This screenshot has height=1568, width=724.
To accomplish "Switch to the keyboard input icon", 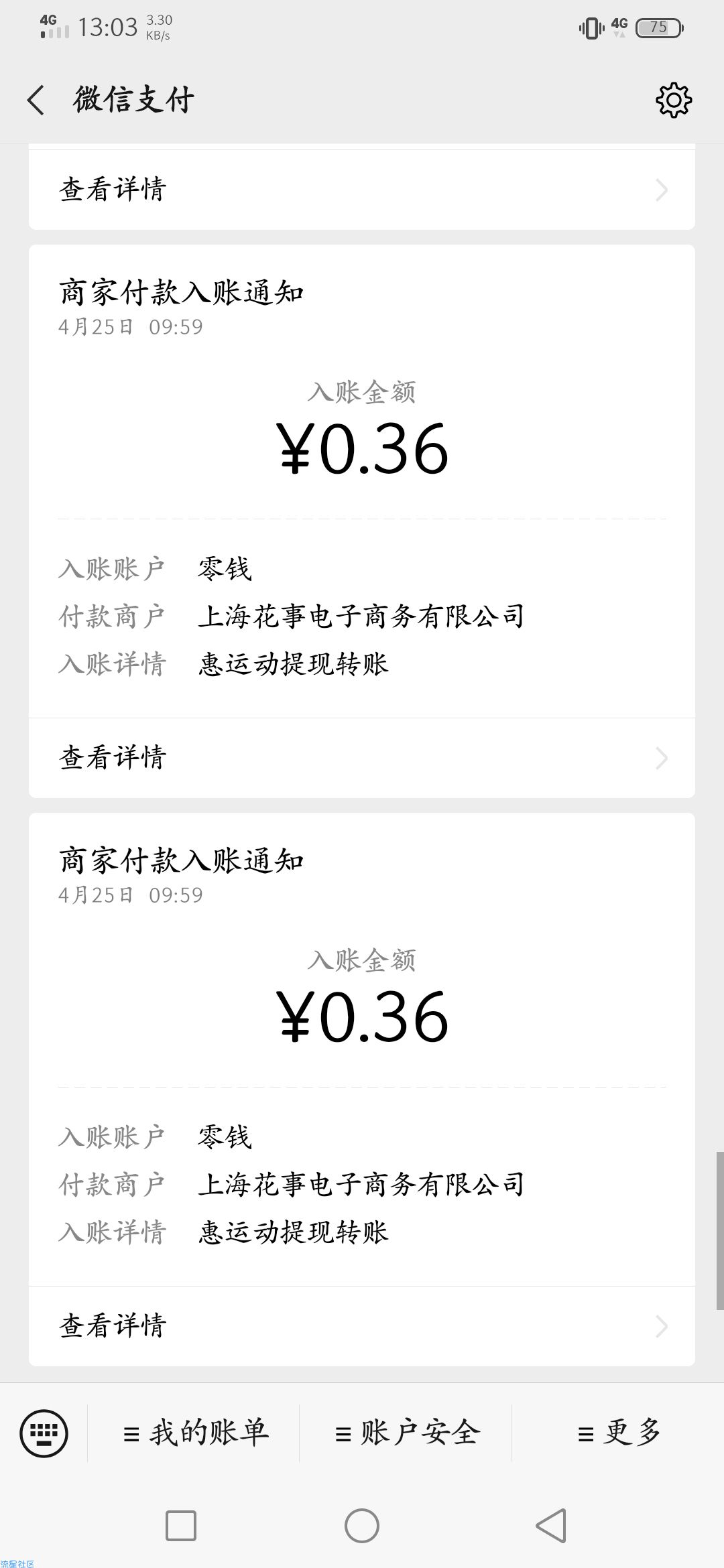I will (x=44, y=1433).
